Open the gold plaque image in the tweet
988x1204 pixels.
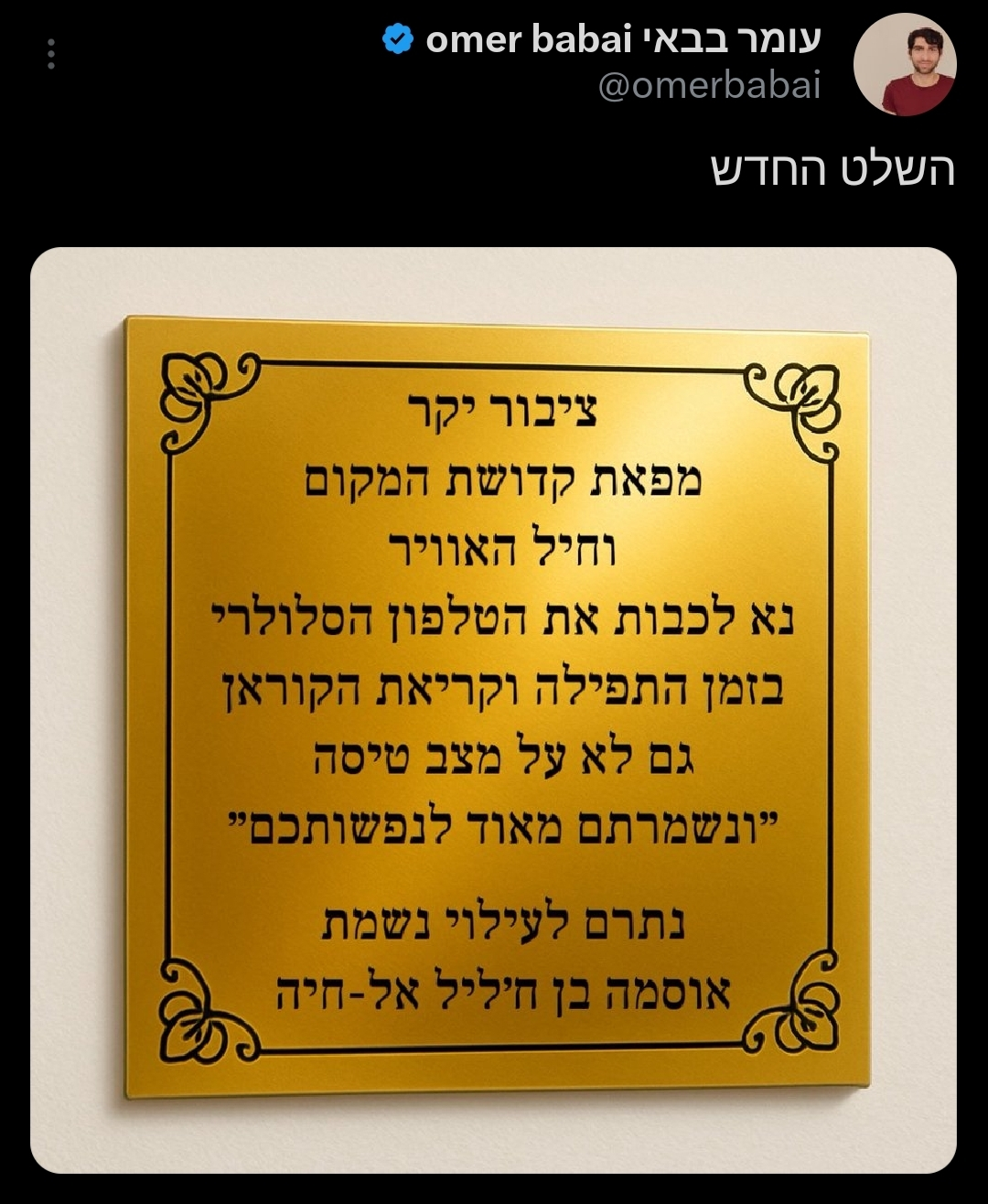click(x=494, y=709)
